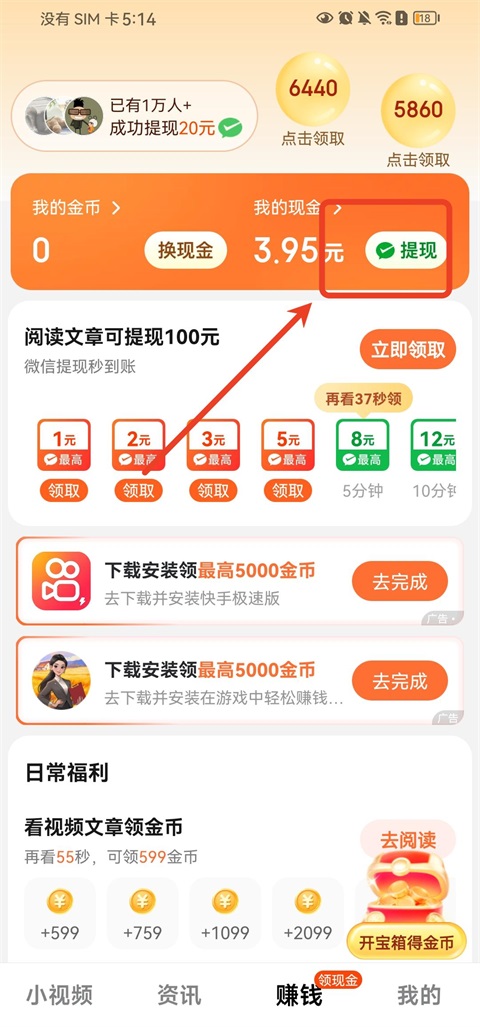Tap 去完成 for the game download task

click(400, 681)
